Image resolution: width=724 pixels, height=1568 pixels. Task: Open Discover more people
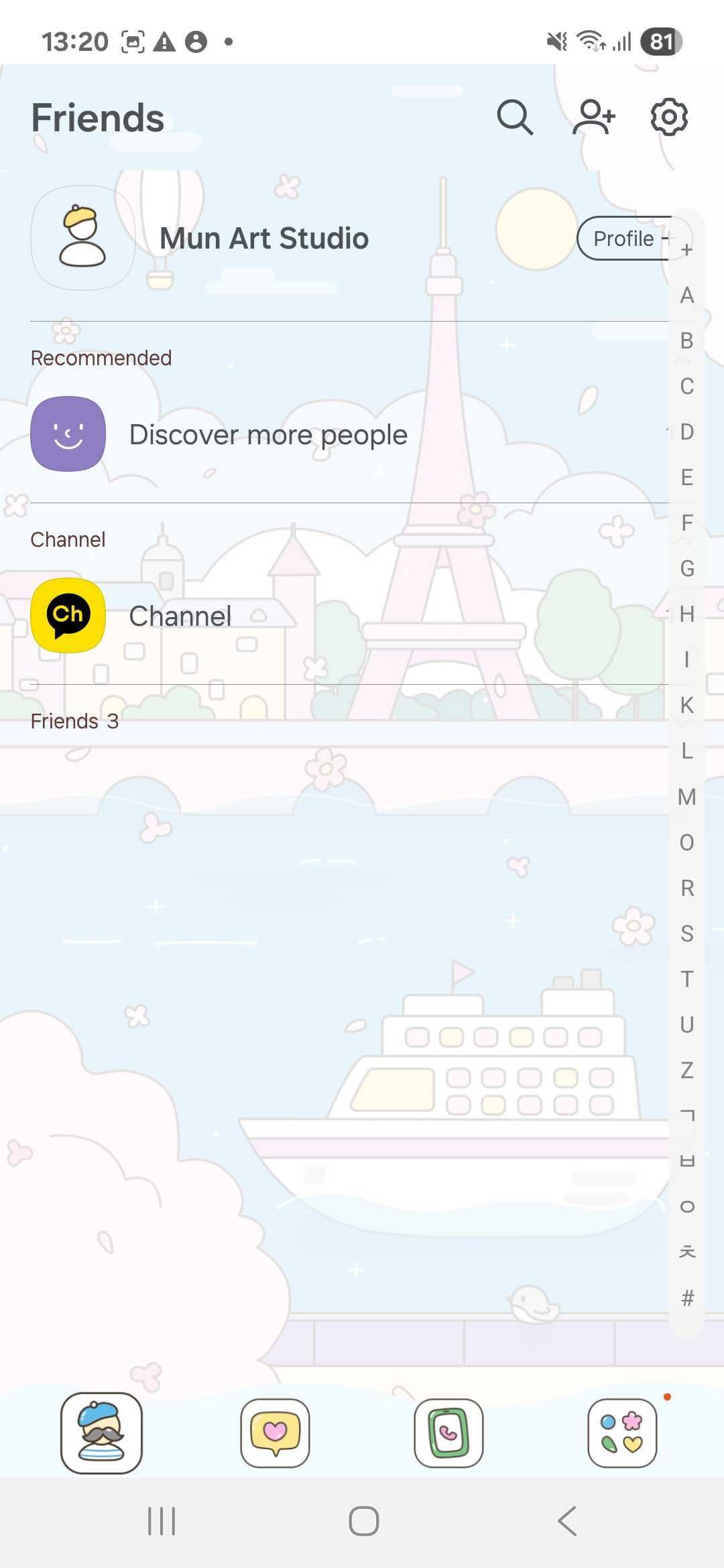coord(268,435)
